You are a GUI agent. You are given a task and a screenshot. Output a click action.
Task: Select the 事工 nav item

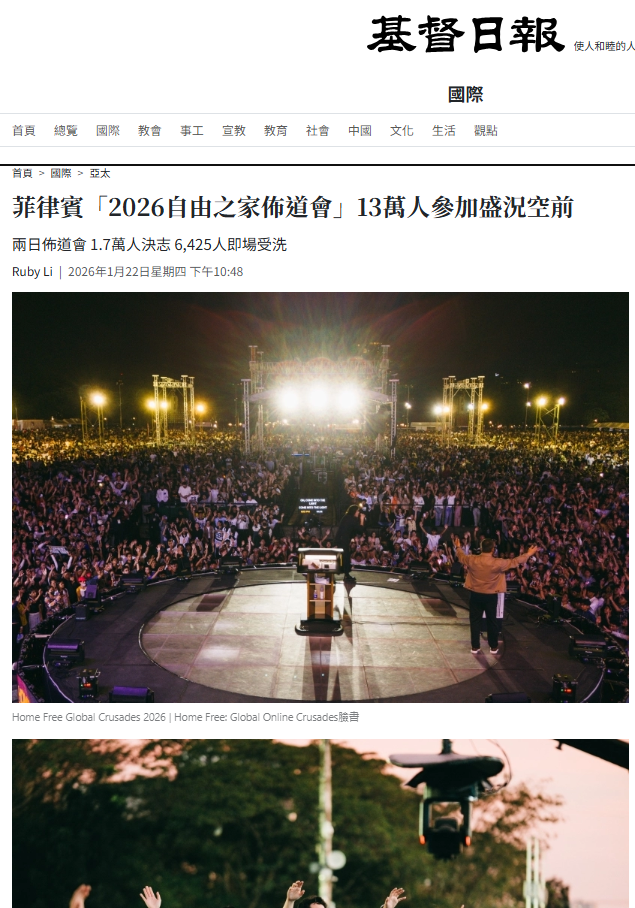[191, 131]
